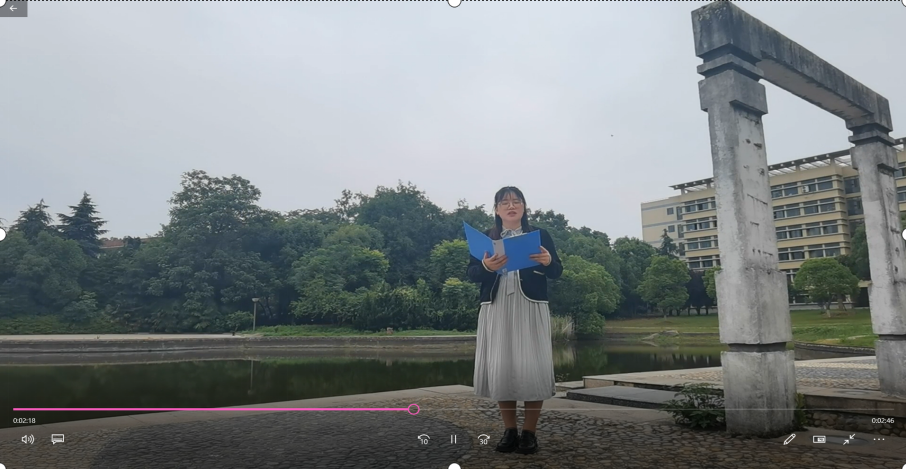Open the more options menu
The height and width of the screenshot is (469, 906).
click(x=879, y=439)
